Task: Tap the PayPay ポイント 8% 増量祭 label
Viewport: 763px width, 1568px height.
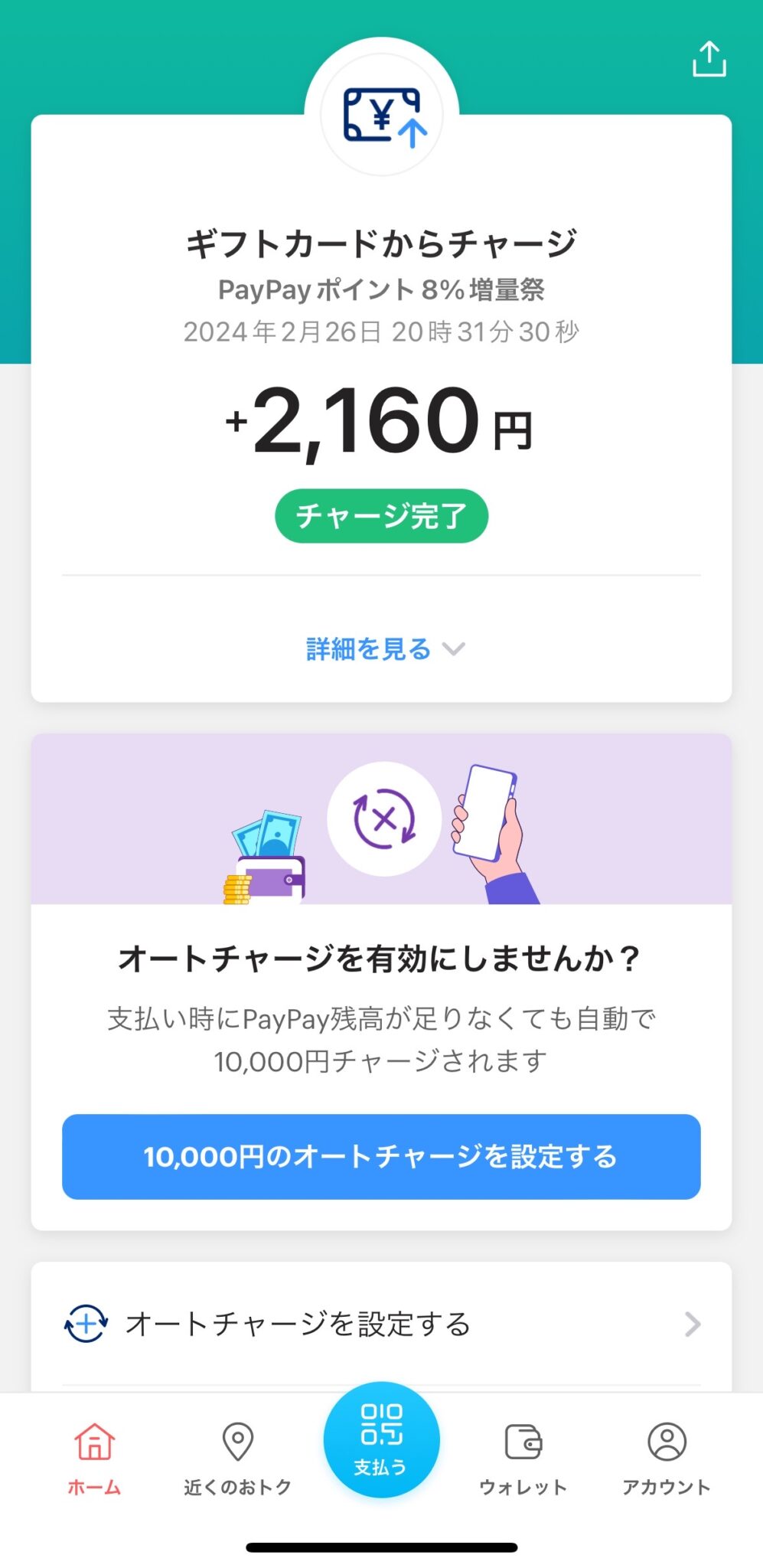Action: (381, 291)
